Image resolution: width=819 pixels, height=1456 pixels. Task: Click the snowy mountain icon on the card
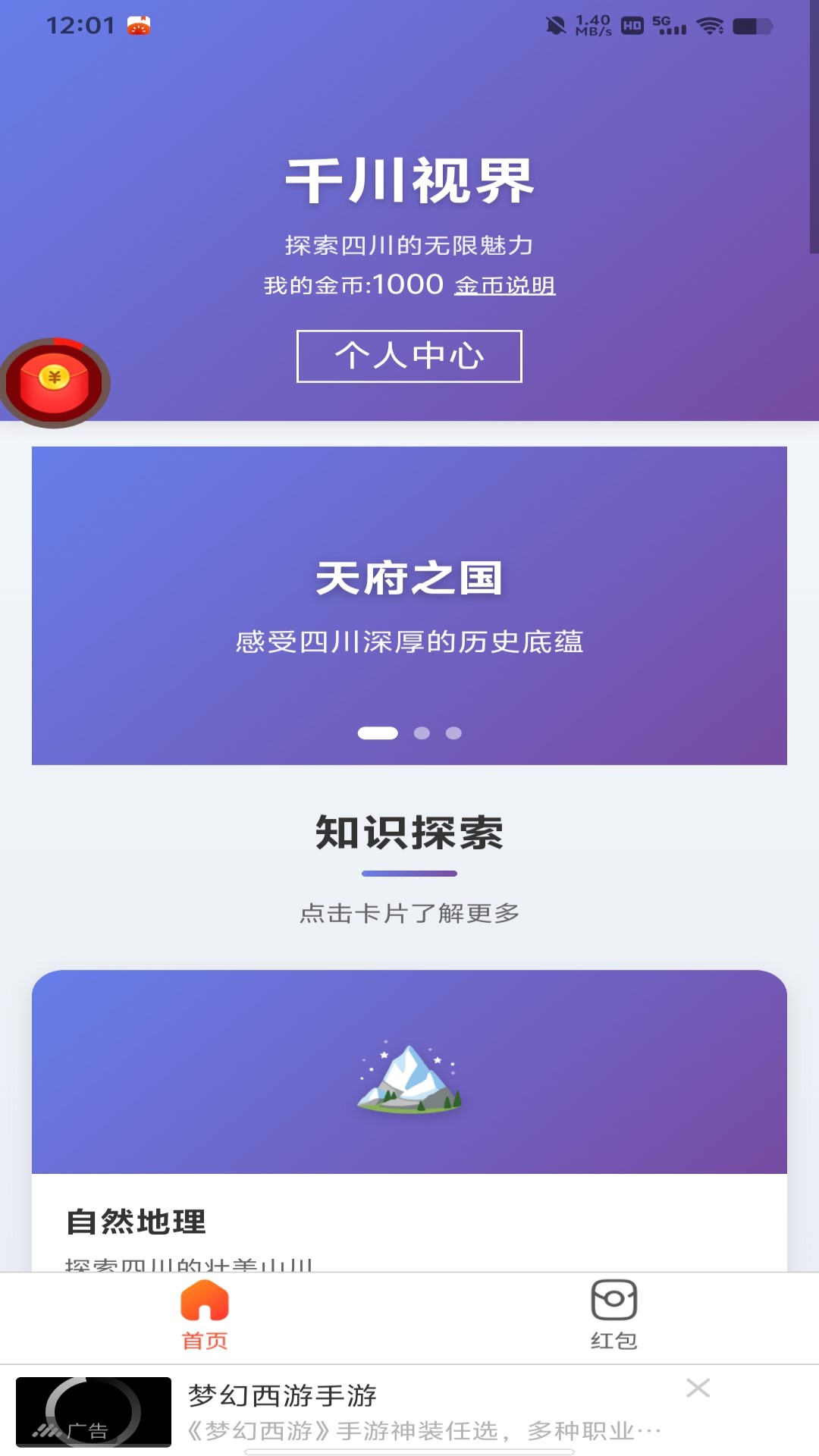click(408, 1077)
